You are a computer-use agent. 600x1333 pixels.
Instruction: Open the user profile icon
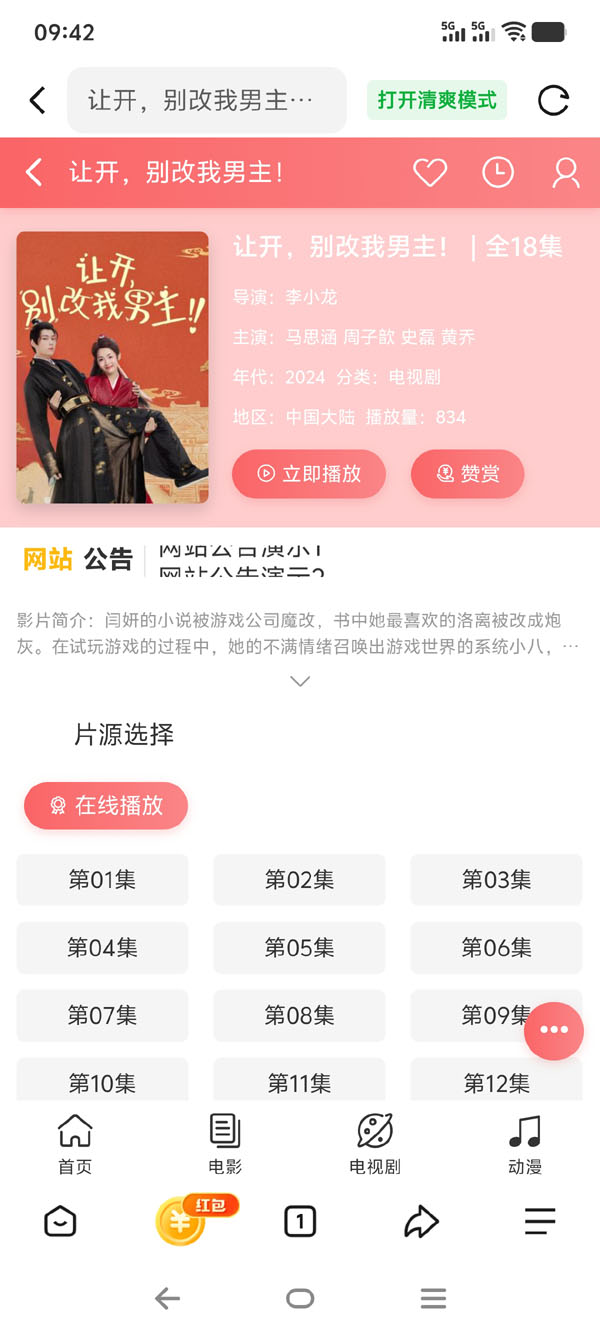click(x=566, y=173)
